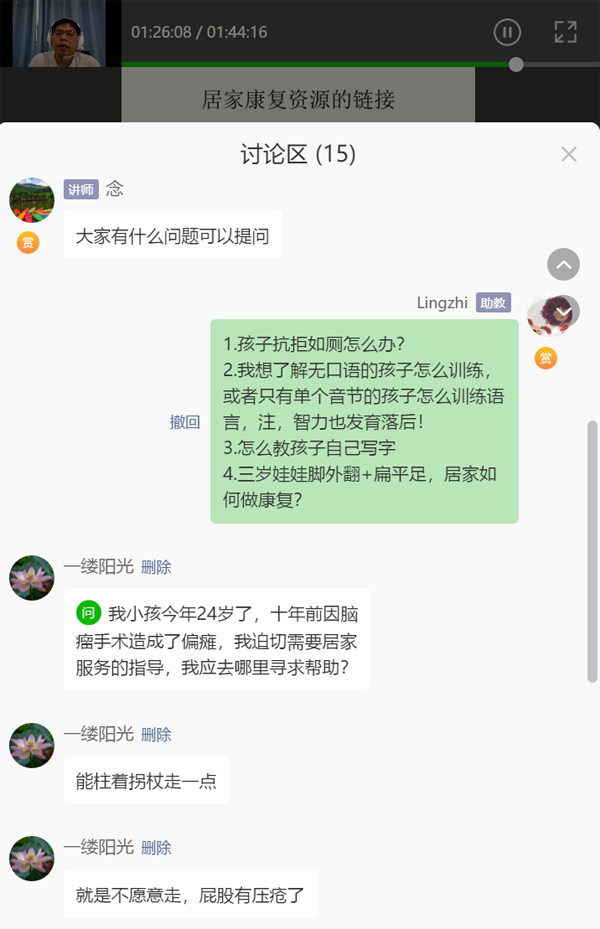
Task: Enter fullscreen video mode
Action: click(x=566, y=32)
